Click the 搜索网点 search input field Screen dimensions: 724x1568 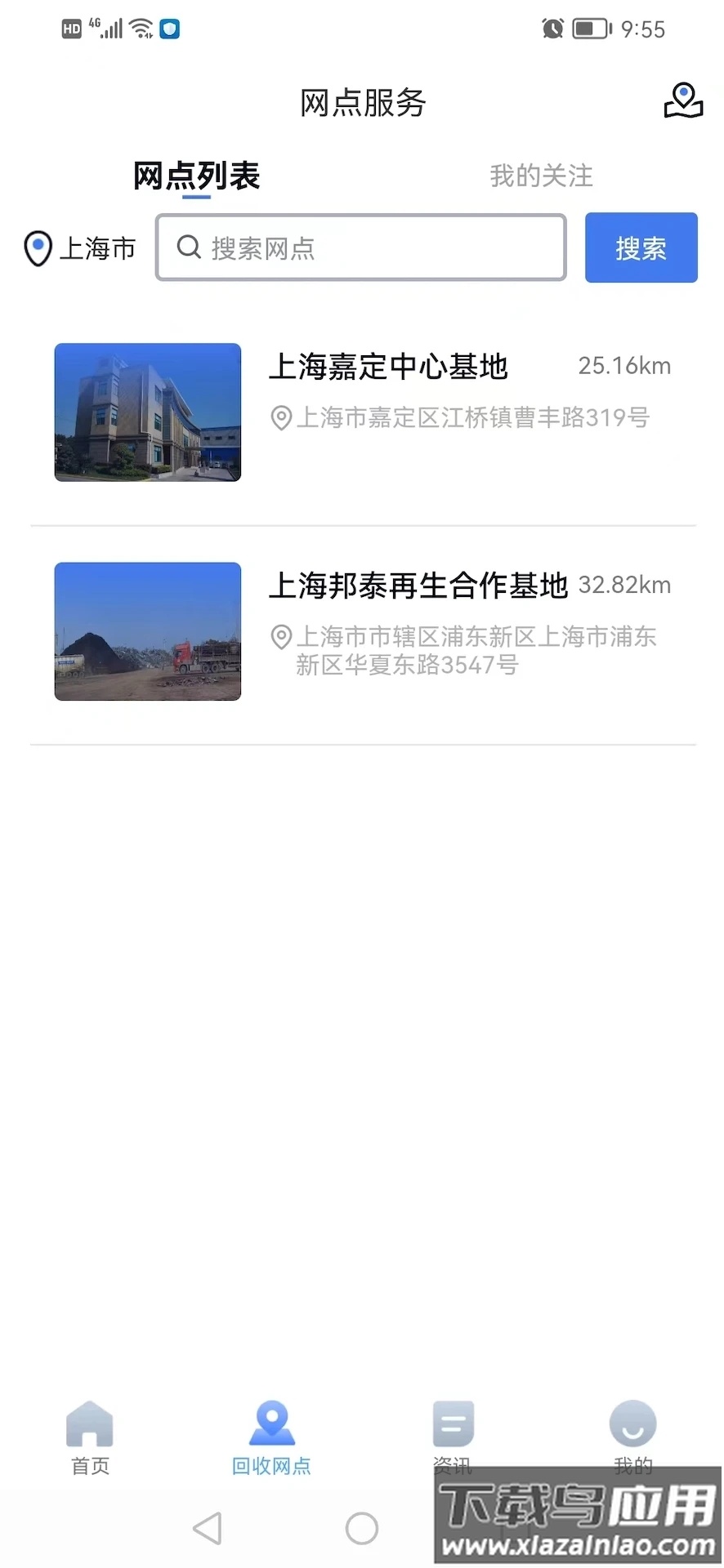tap(368, 247)
